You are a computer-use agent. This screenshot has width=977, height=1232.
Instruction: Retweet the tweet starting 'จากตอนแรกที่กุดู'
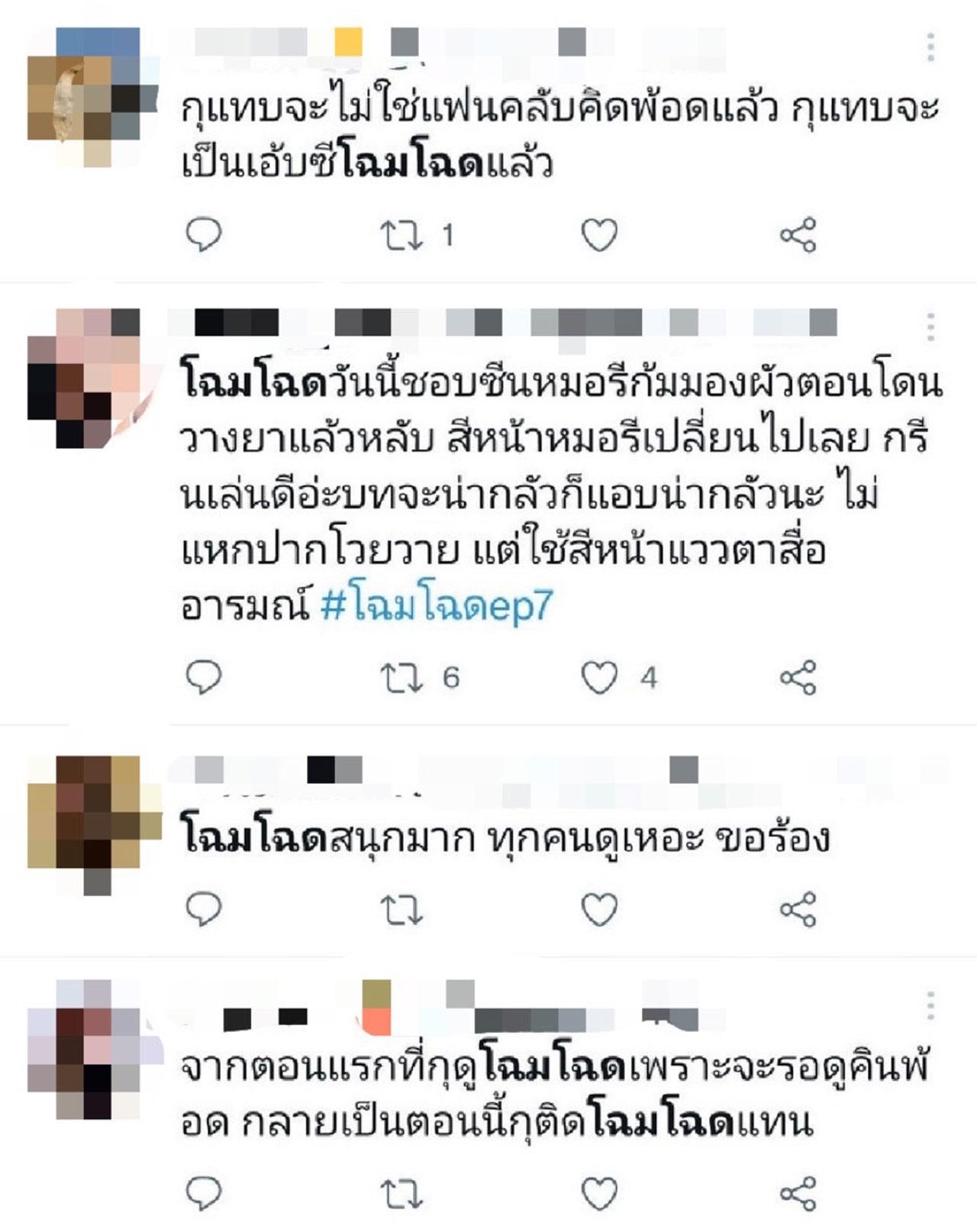pos(401,1194)
